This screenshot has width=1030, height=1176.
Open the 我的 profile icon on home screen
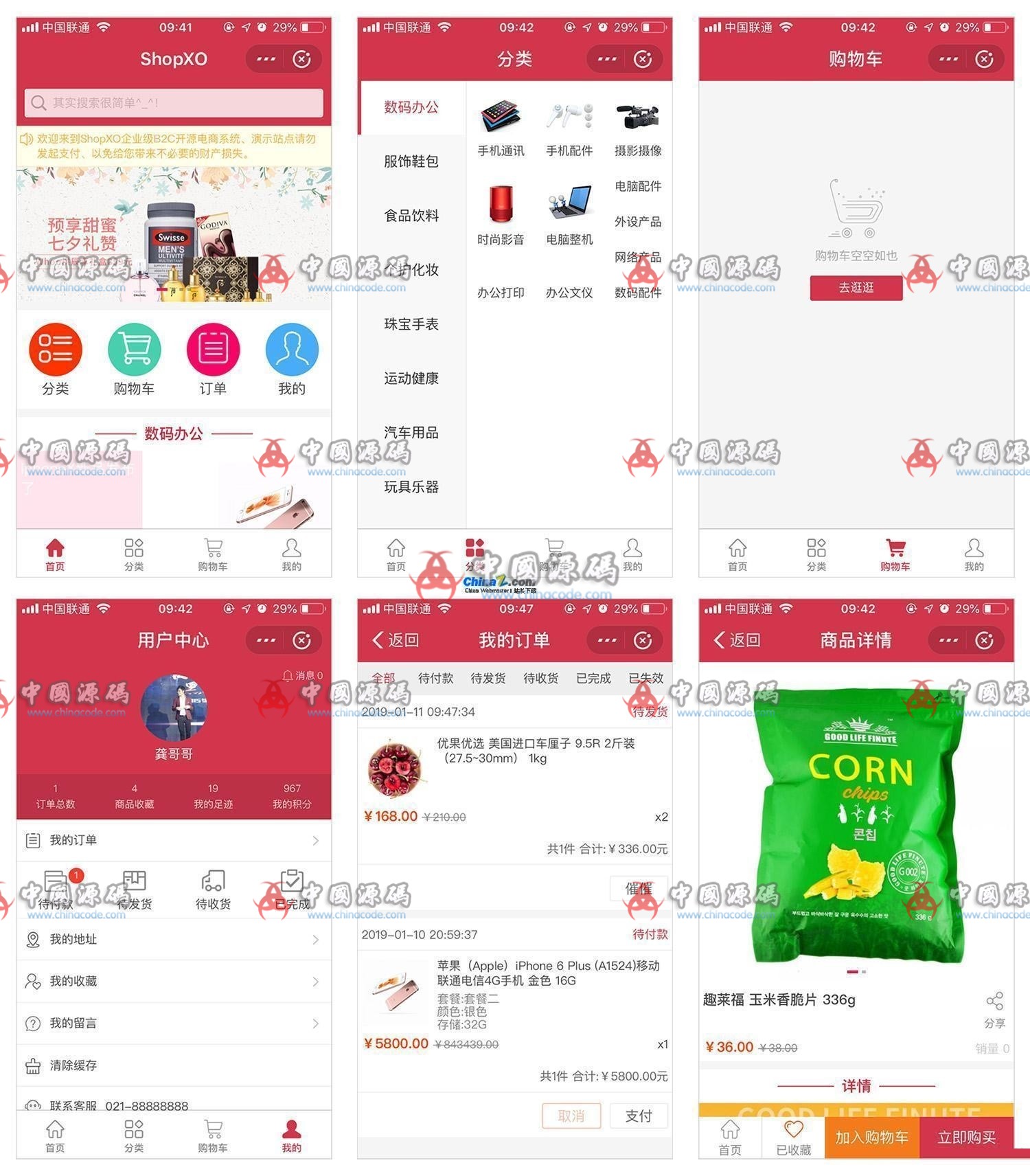pyautogui.click(x=293, y=349)
